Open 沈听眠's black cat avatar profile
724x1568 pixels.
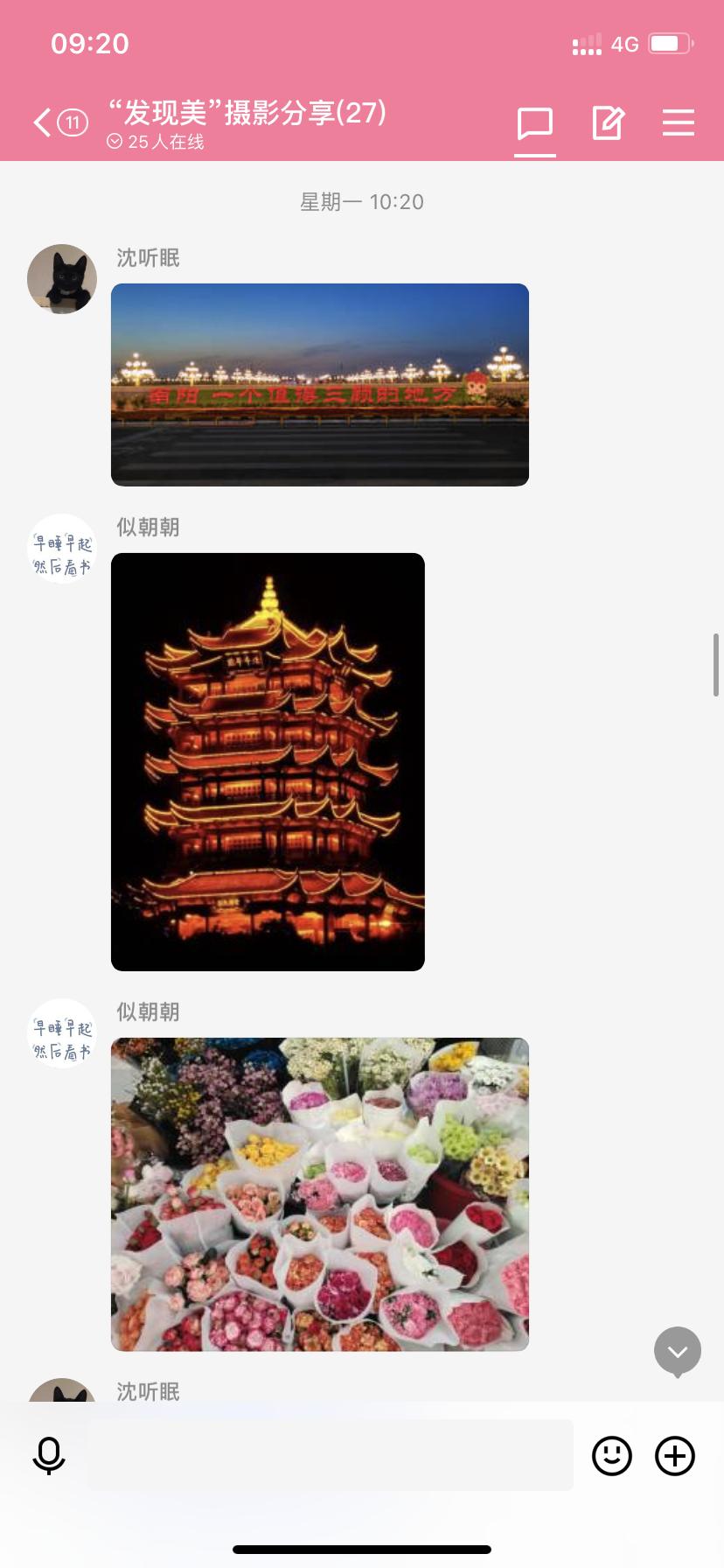[x=62, y=279]
